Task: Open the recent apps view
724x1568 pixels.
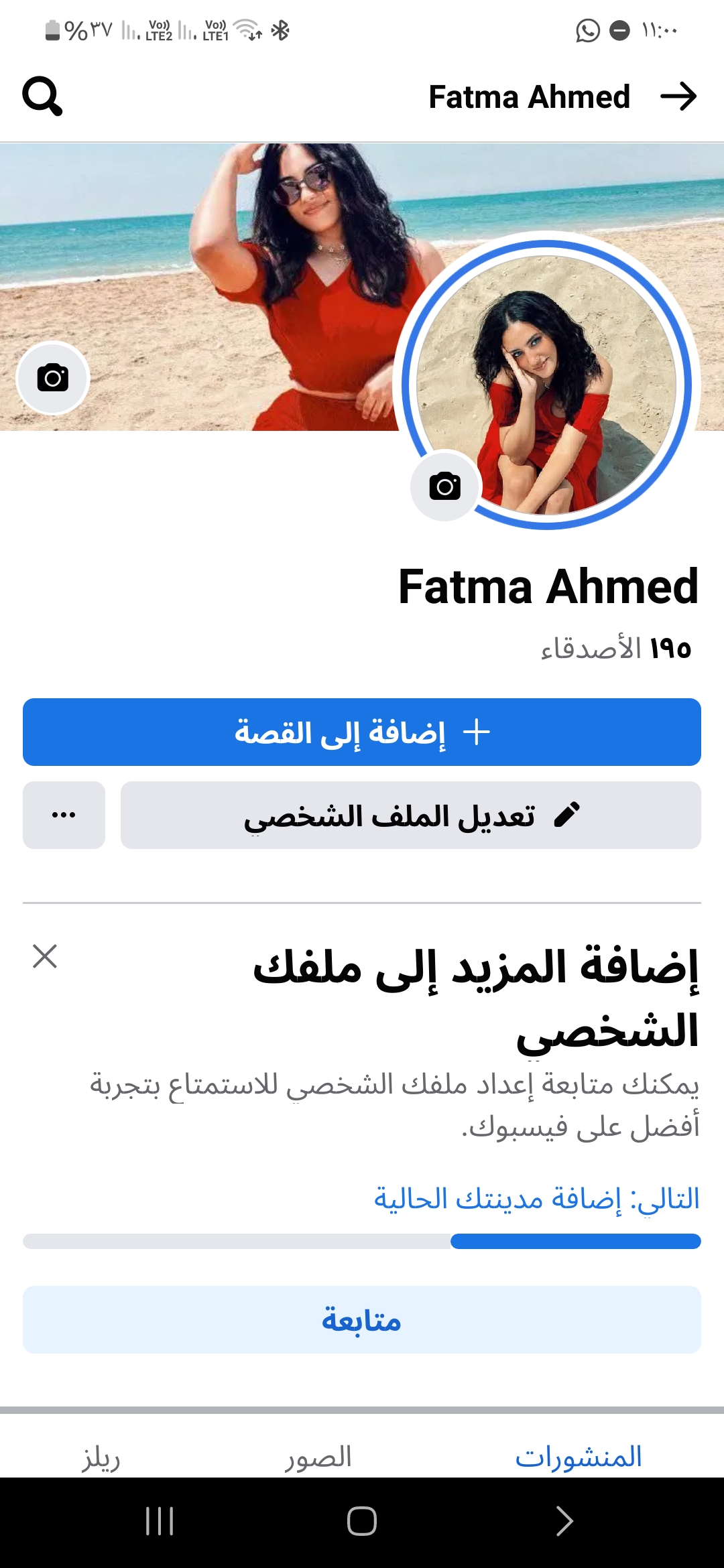Action: coord(160,1521)
